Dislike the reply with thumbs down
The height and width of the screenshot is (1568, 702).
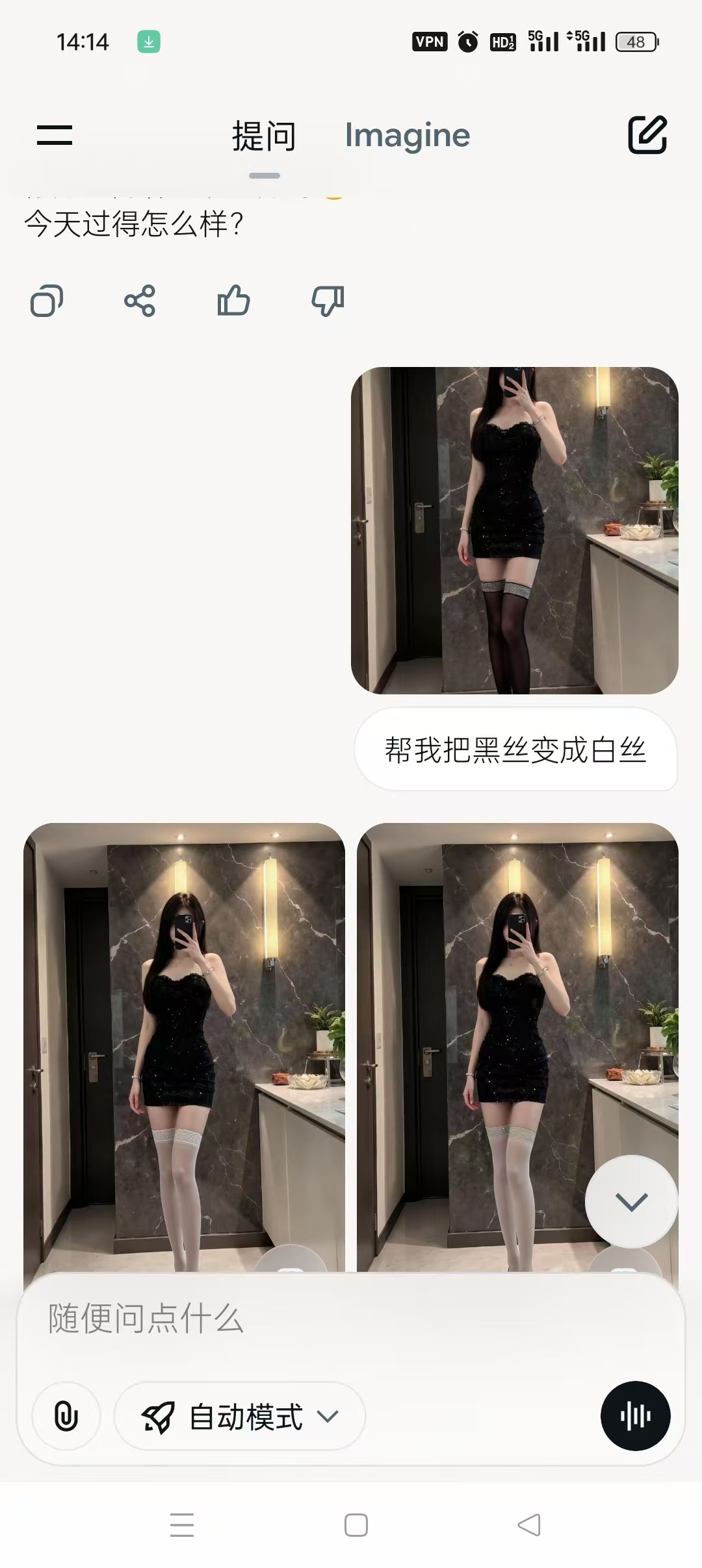click(x=328, y=301)
